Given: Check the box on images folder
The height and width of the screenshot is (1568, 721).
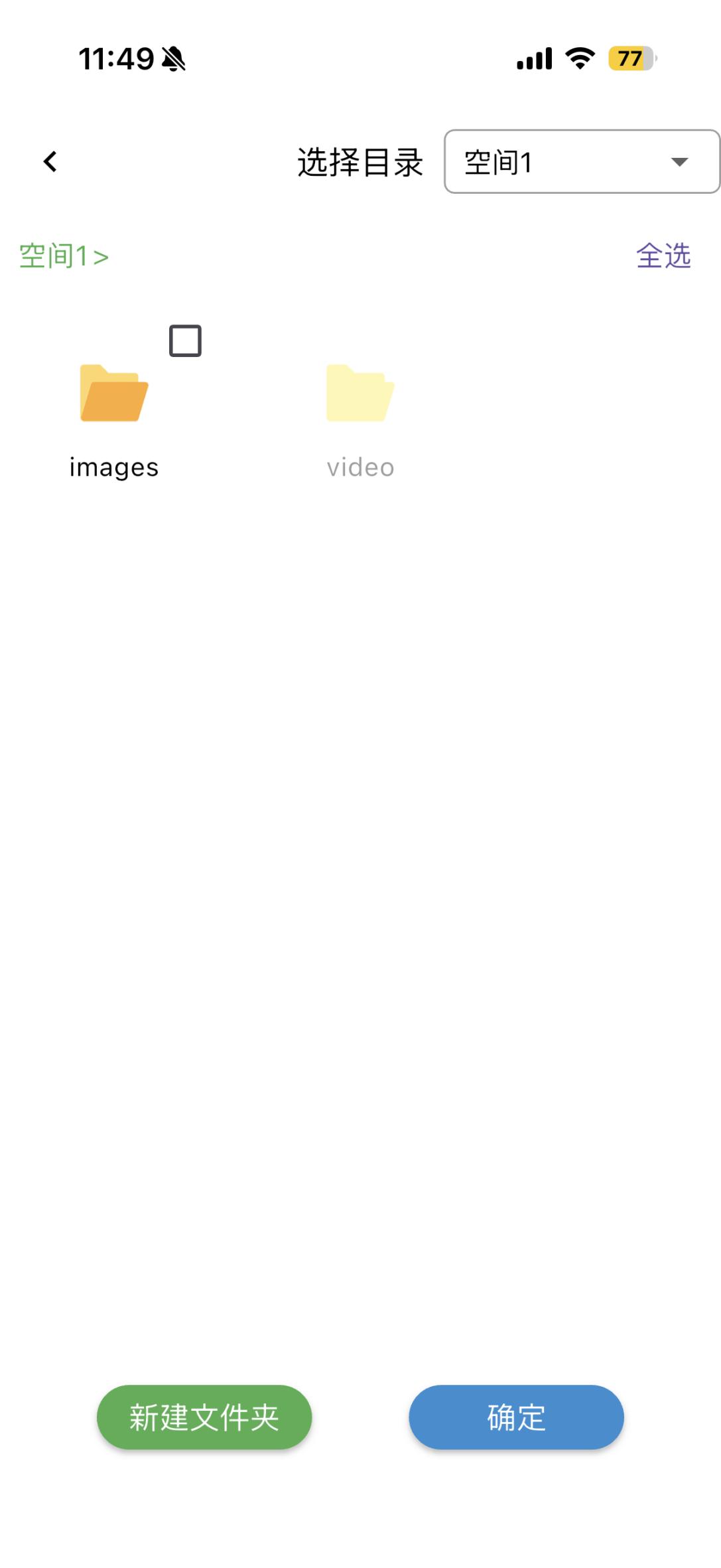Looking at the screenshot, I should 185,340.
